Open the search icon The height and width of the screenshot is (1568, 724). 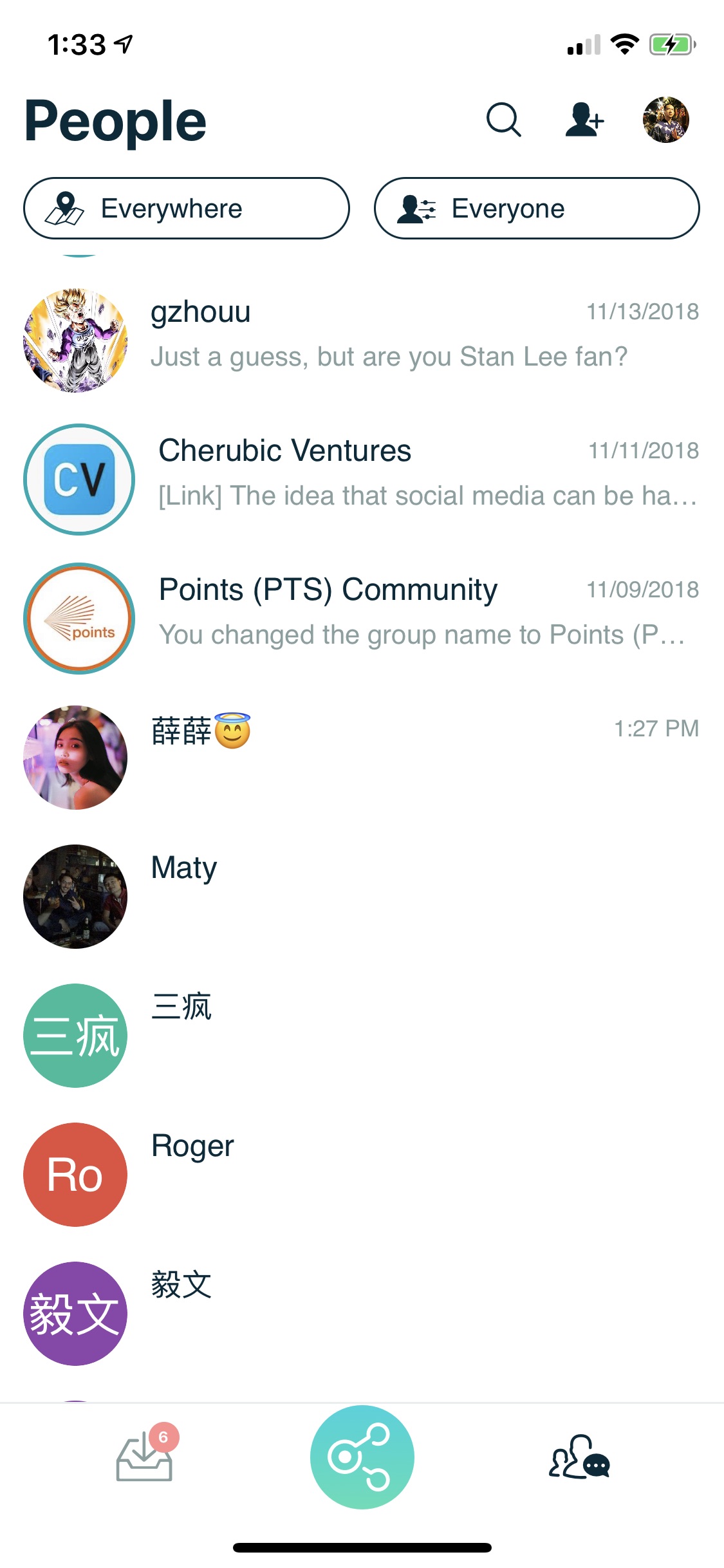pyautogui.click(x=503, y=120)
